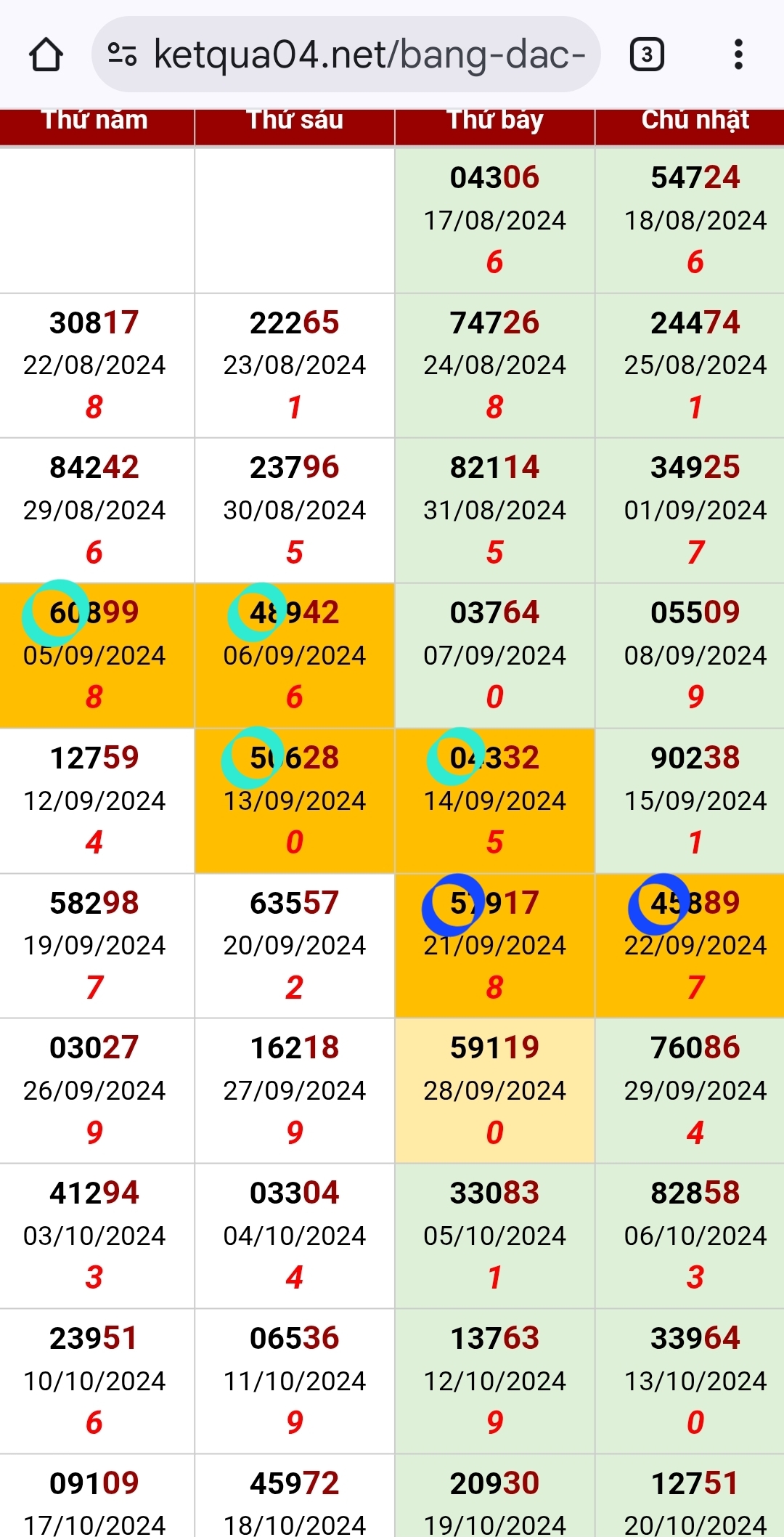Open the browser's three-dot overflow menu
Image resolution: width=784 pixels, height=1537 pixels.
coord(738,54)
